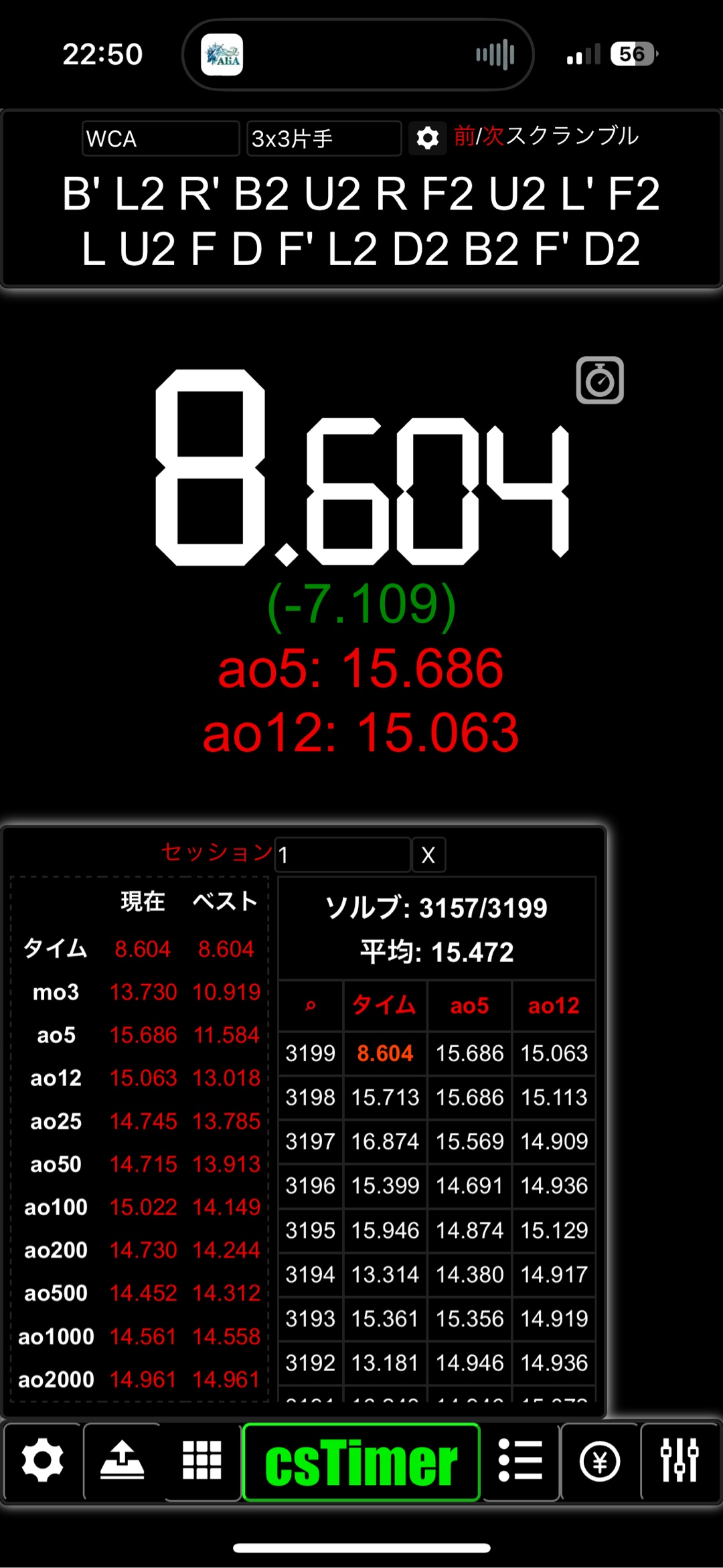The width and height of the screenshot is (723, 1568).
Task: Open the セッション session menu
Action: [x=216, y=852]
